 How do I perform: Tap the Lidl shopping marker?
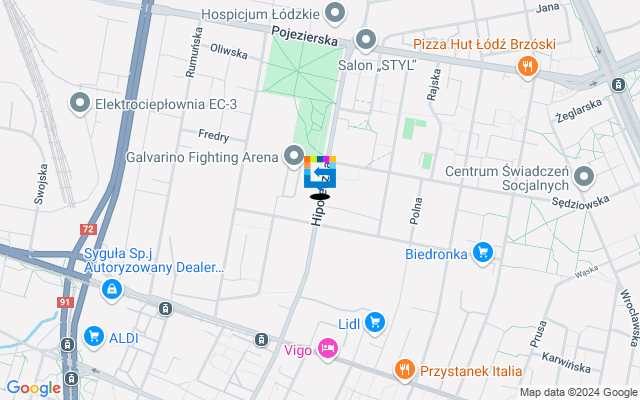coord(375,321)
